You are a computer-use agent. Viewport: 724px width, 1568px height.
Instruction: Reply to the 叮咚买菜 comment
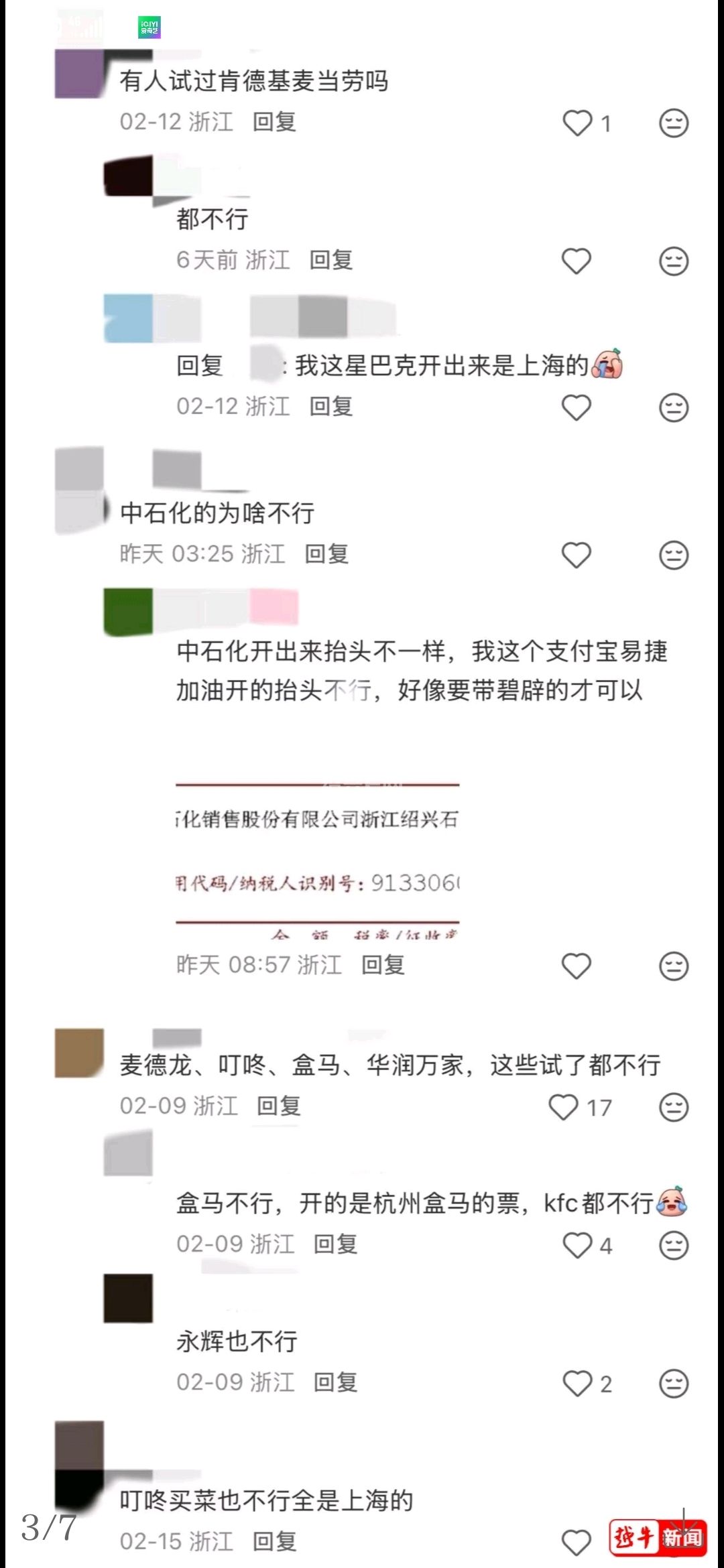click(274, 1541)
